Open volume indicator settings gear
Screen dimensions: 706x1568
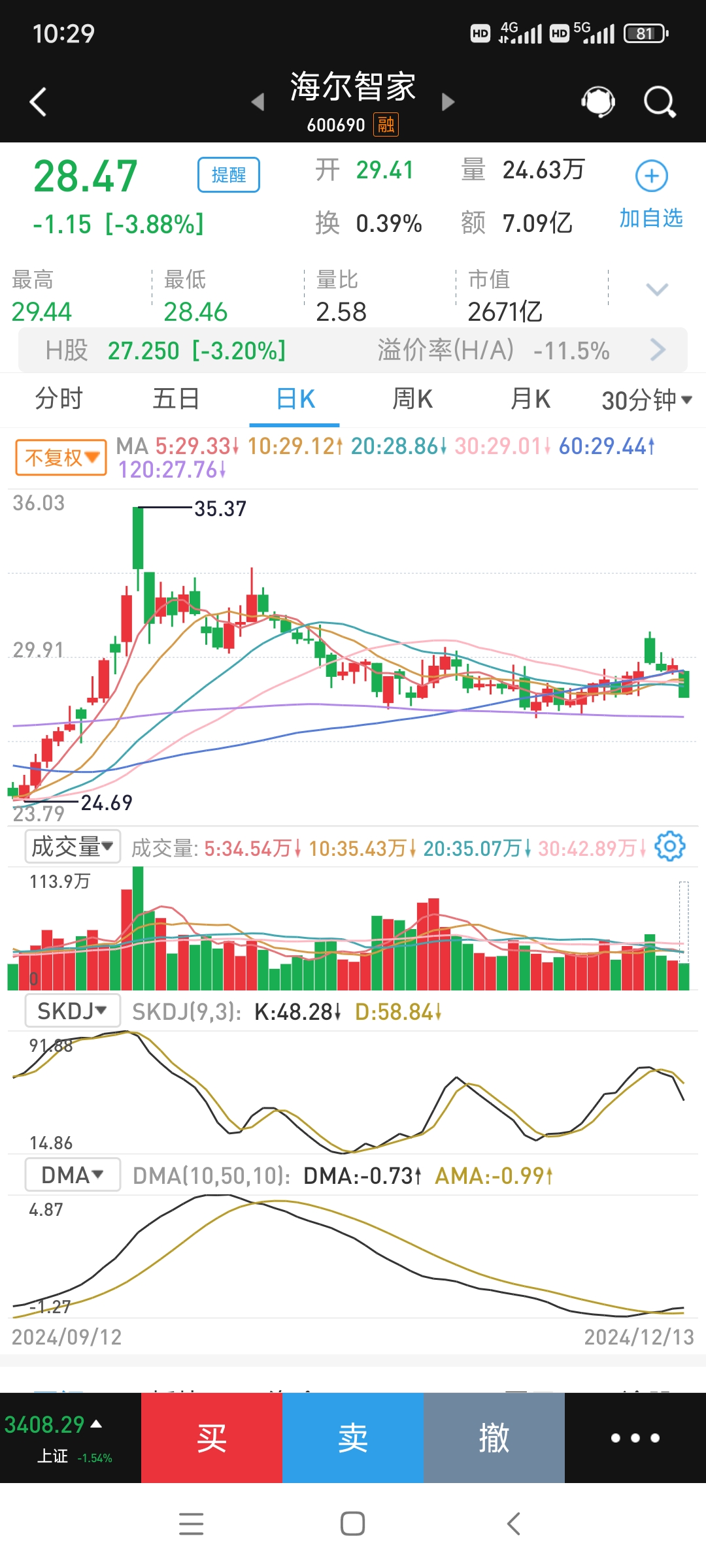click(x=670, y=847)
